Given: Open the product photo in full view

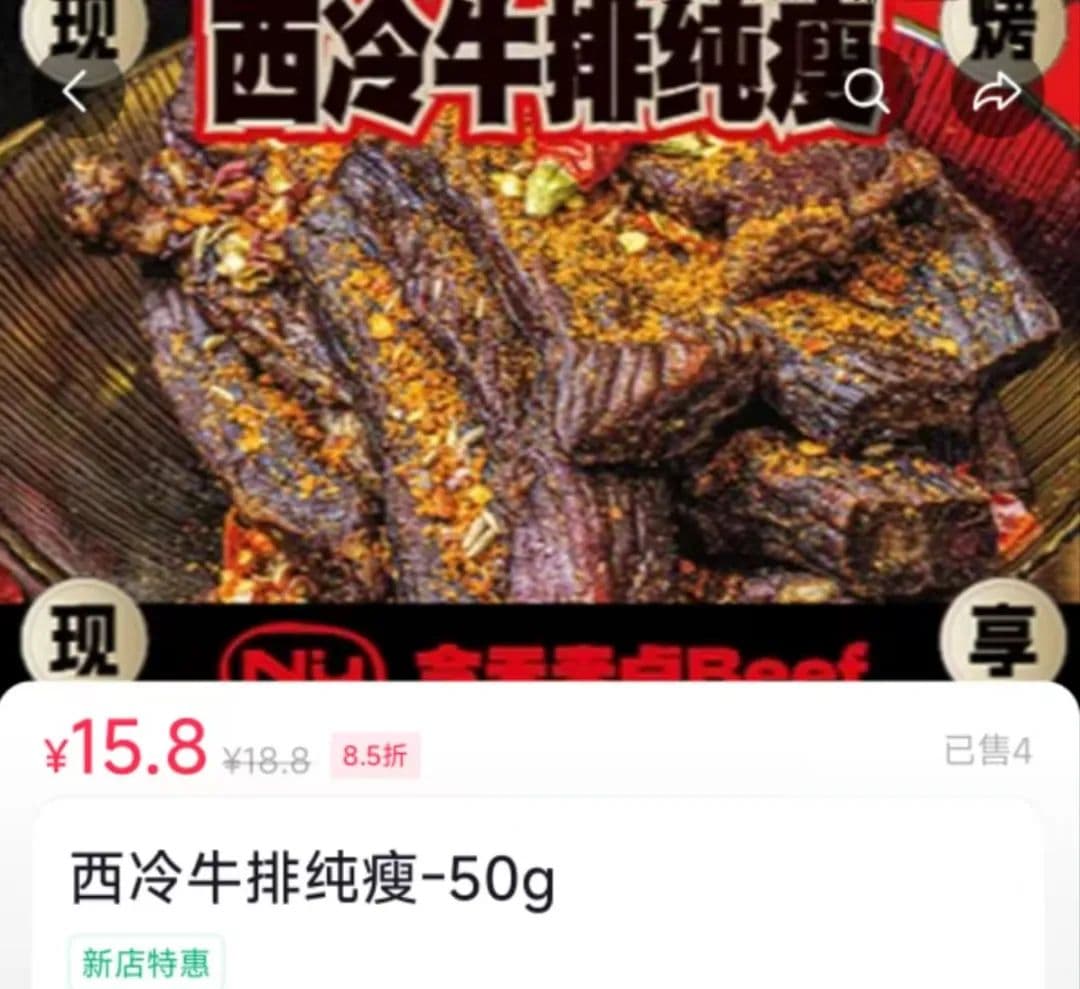Looking at the screenshot, I should coord(540,380).
